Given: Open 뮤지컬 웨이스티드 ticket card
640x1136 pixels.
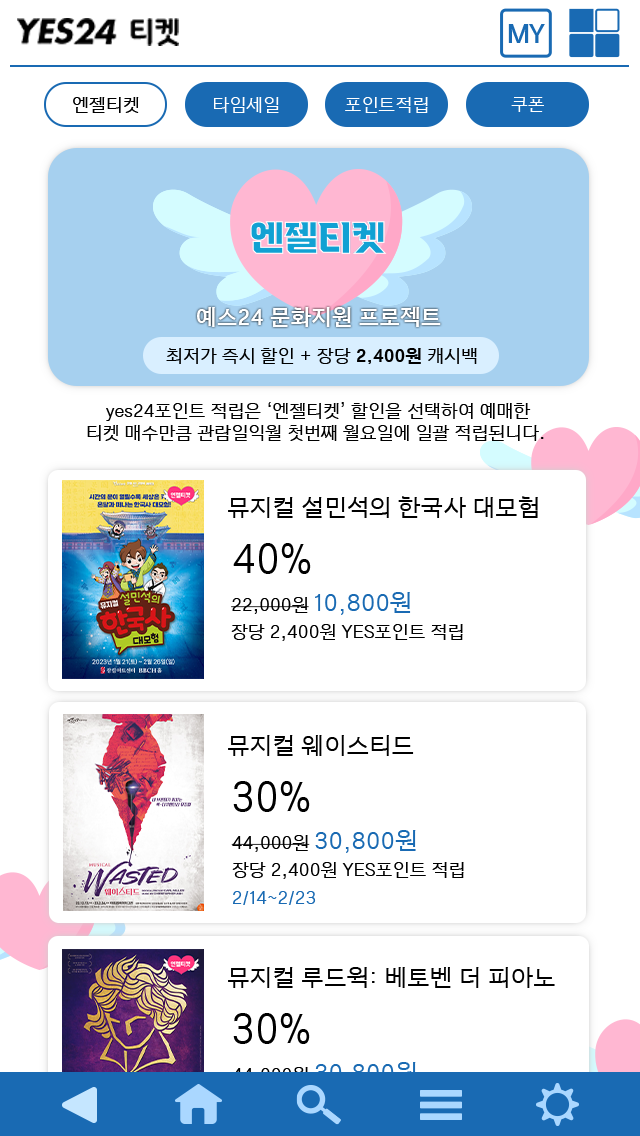Looking at the screenshot, I should tap(317, 812).
